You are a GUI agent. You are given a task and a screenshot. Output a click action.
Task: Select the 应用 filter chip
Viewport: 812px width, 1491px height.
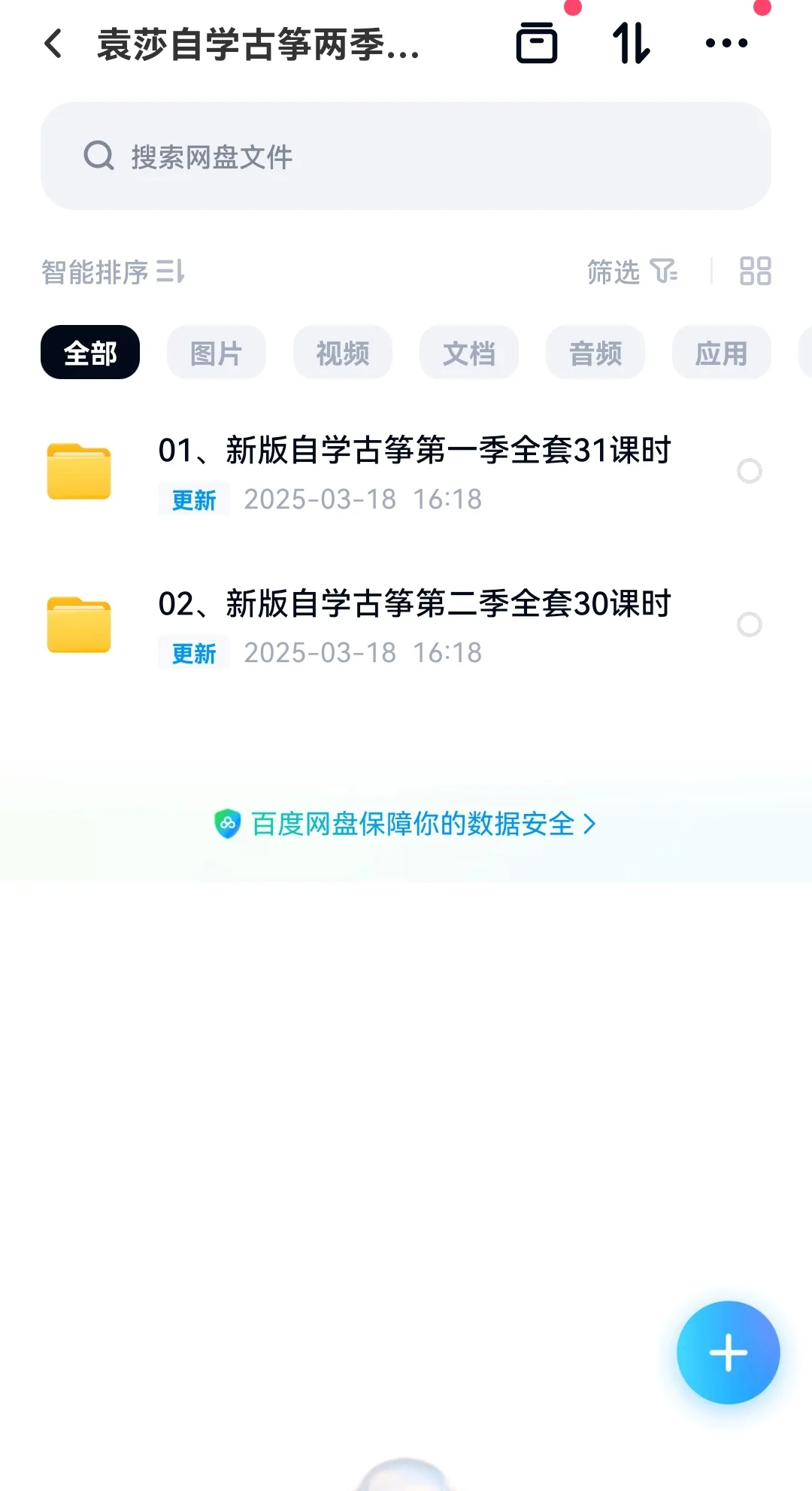(x=722, y=352)
